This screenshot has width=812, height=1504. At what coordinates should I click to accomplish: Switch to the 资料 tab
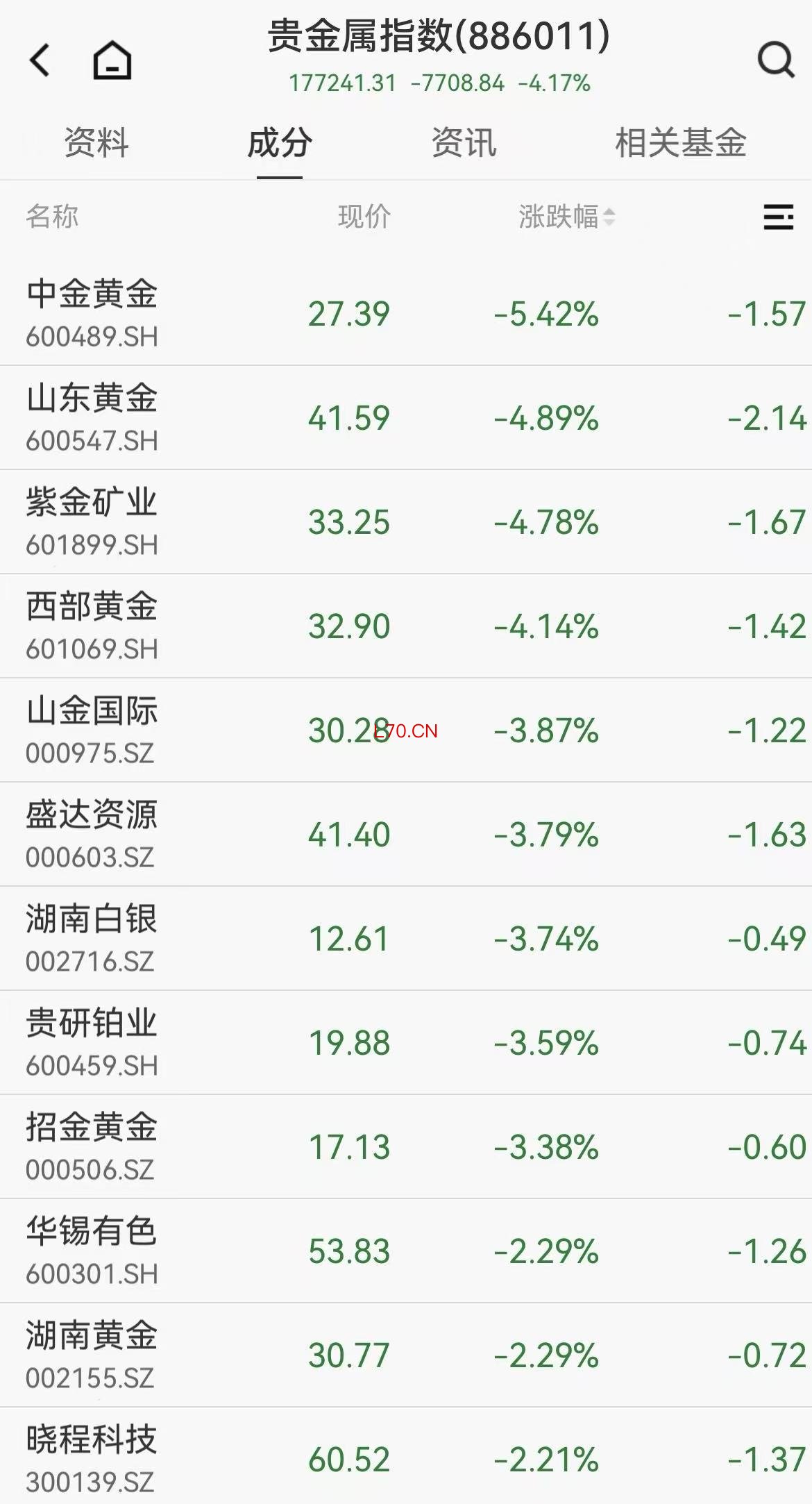(x=96, y=144)
